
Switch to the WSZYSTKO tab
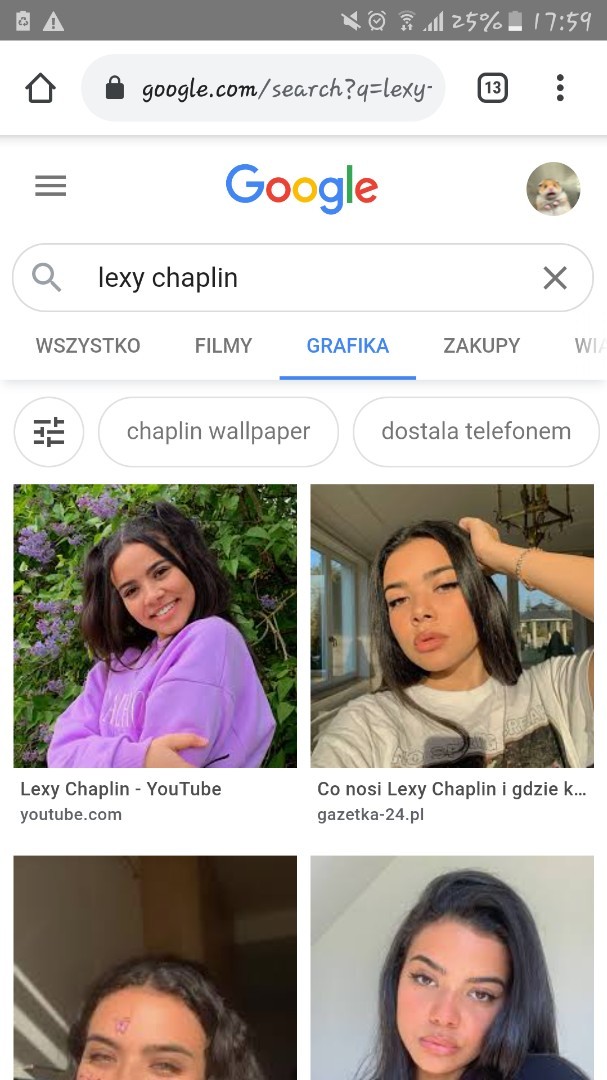coord(88,346)
